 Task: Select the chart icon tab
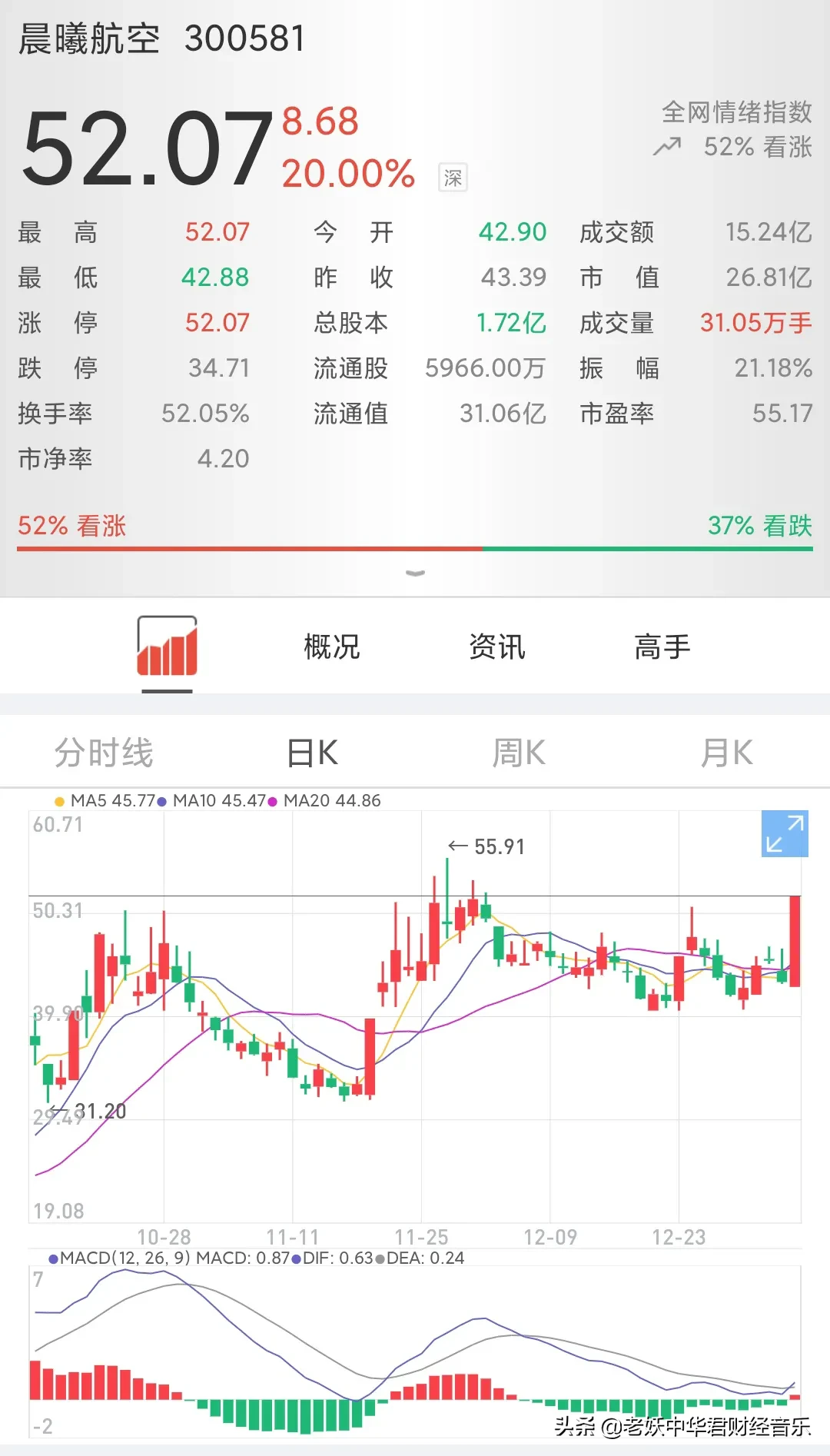(167, 647)
